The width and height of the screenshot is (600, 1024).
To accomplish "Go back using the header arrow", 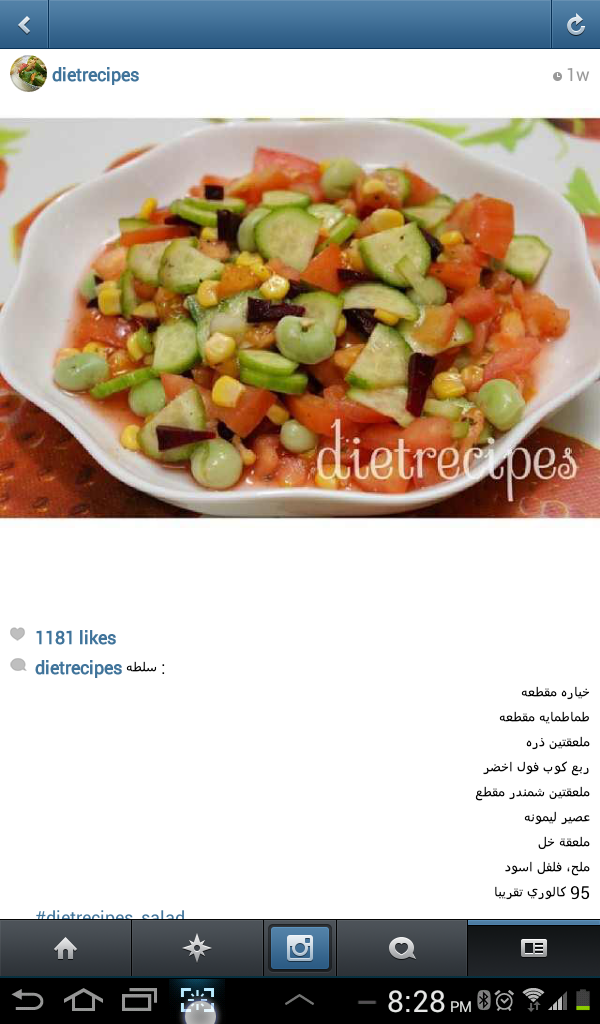I will tap(24, 24).
